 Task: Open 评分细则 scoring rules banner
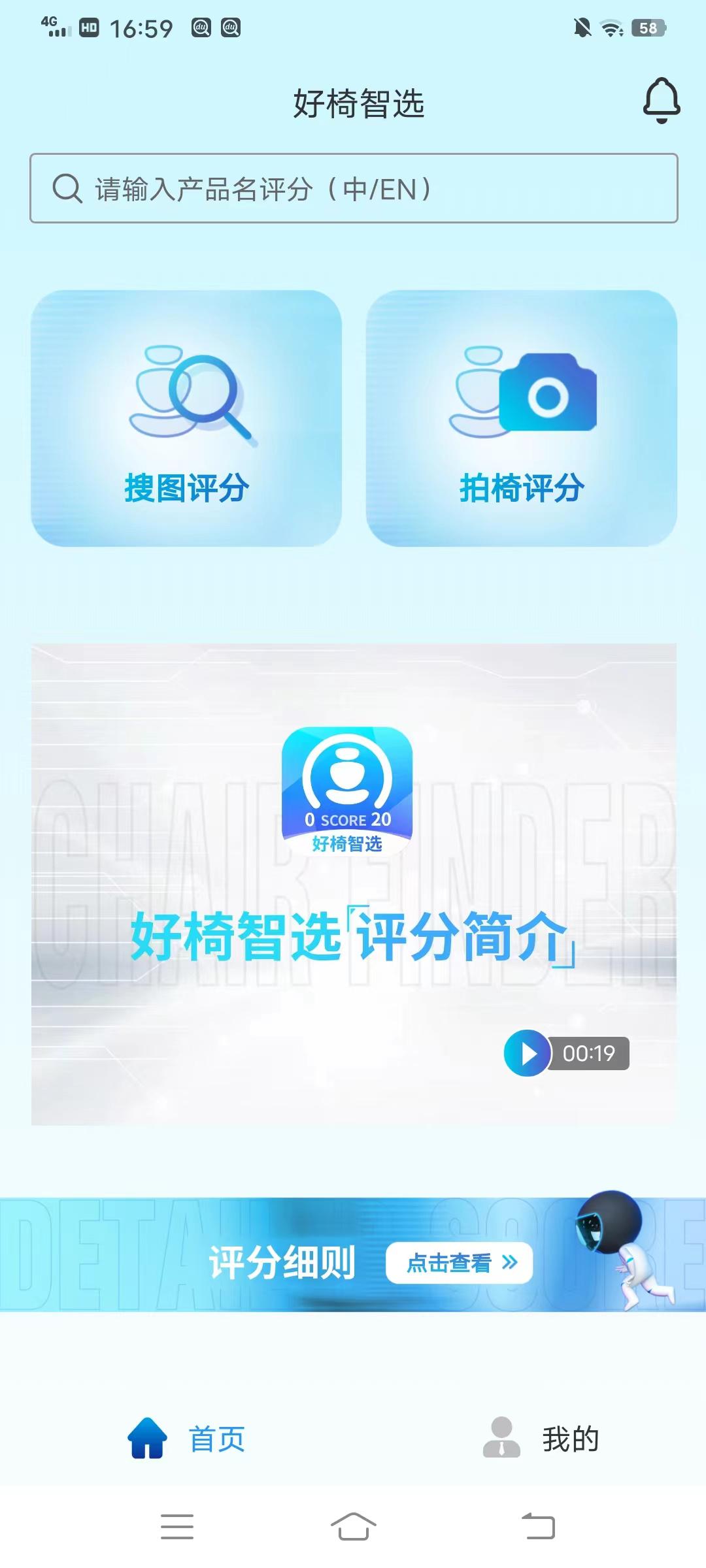(282, 1262)
